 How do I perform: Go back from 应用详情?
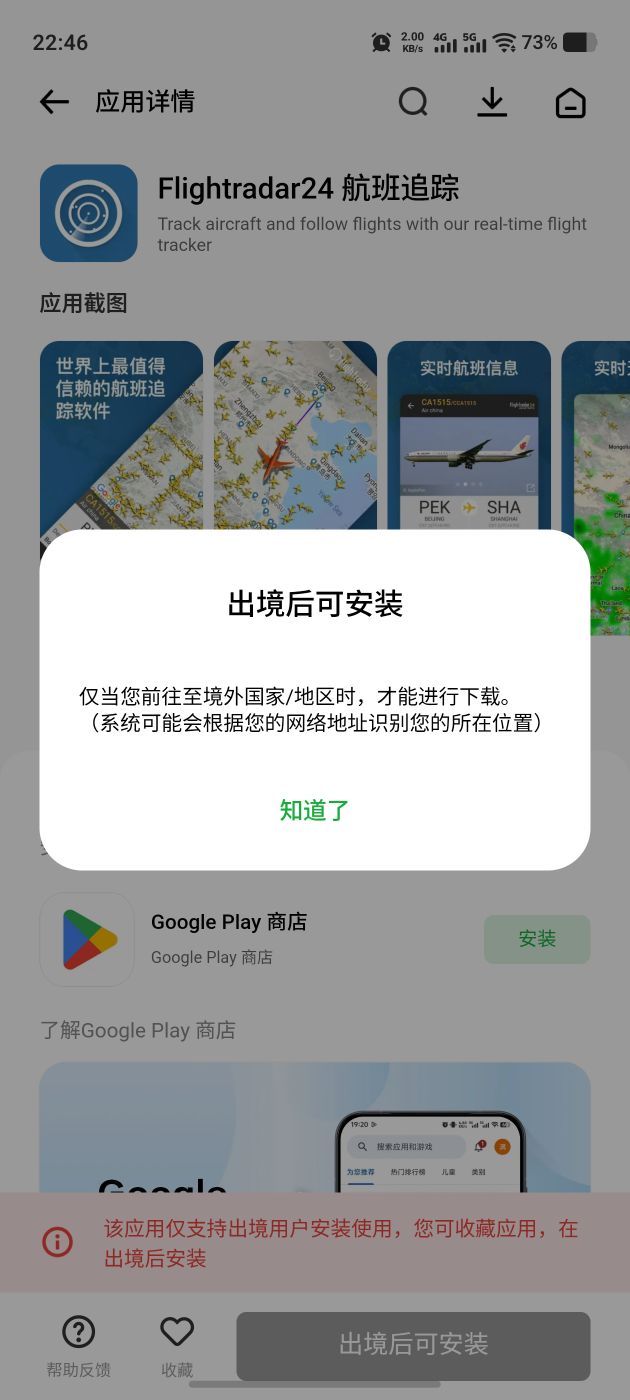54,102
